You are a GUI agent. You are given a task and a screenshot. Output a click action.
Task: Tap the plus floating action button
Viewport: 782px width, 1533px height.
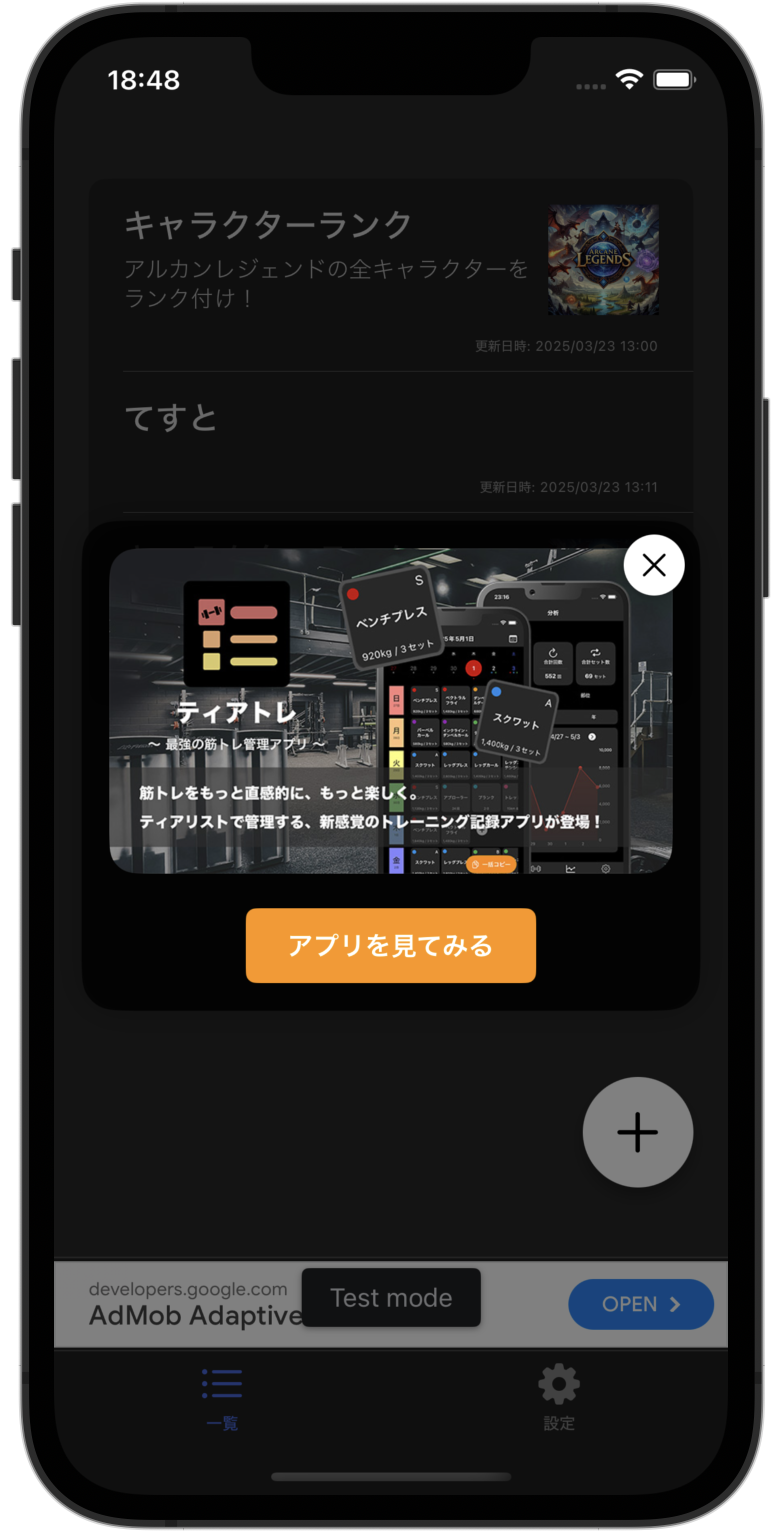[x=638, y=1132]
